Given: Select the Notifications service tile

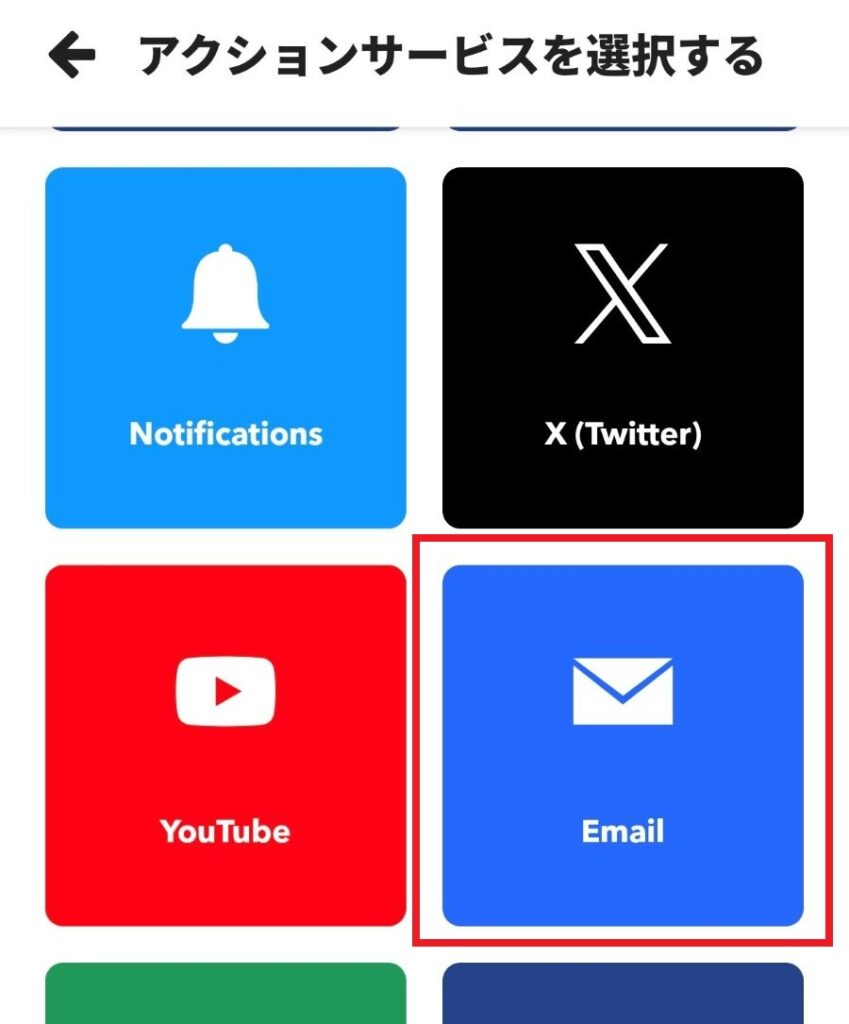Looking at the screenshot, I should [226, 348].
